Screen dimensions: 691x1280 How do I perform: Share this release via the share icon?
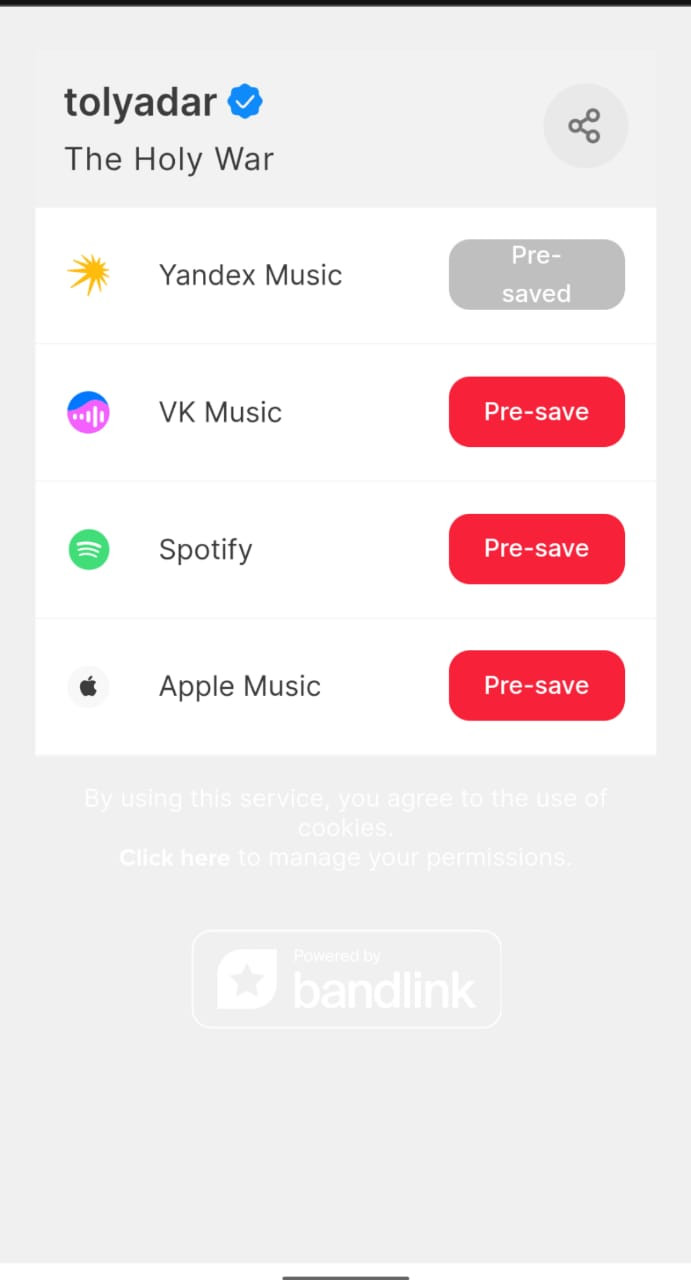[585, 126]
